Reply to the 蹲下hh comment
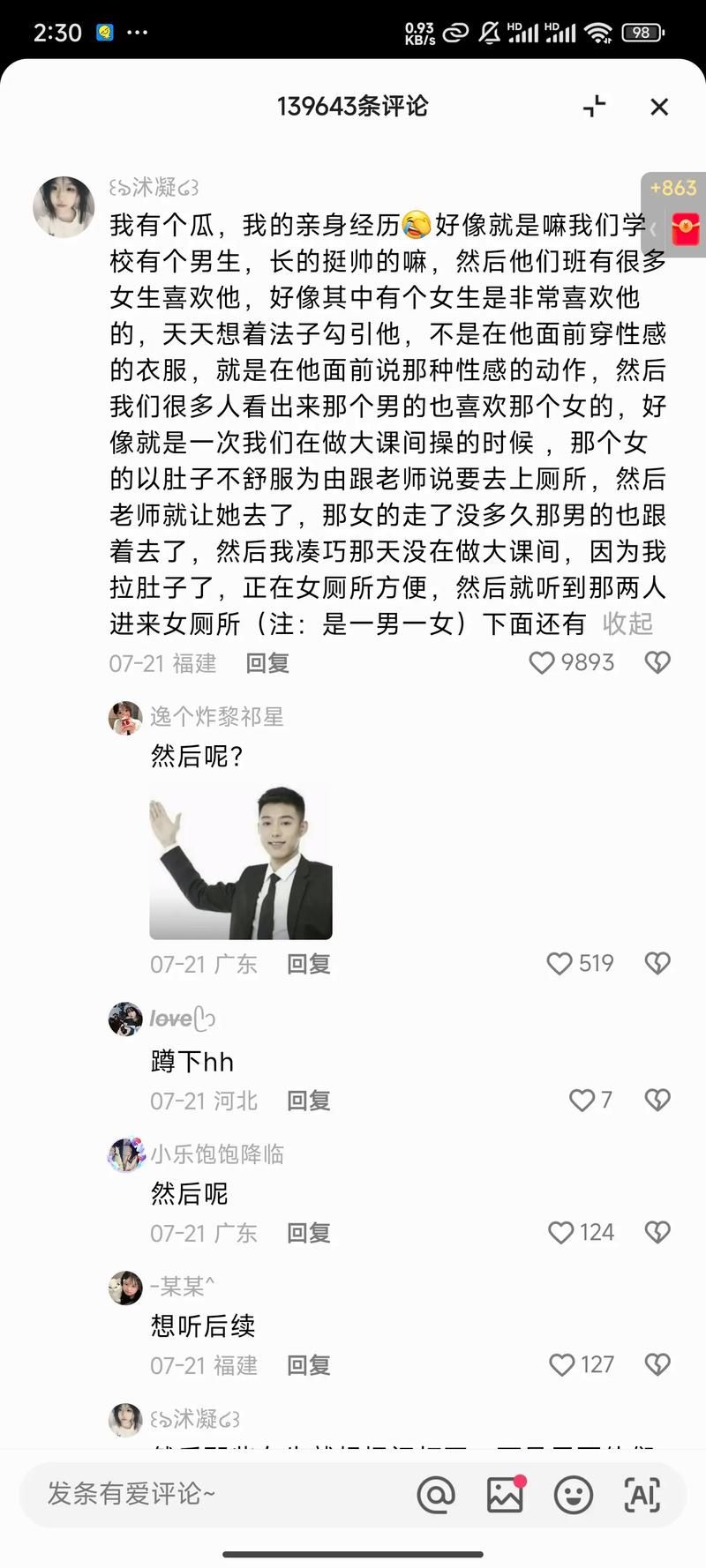The width and height of the screenshot is (706, 1568). click(308, 1101)
